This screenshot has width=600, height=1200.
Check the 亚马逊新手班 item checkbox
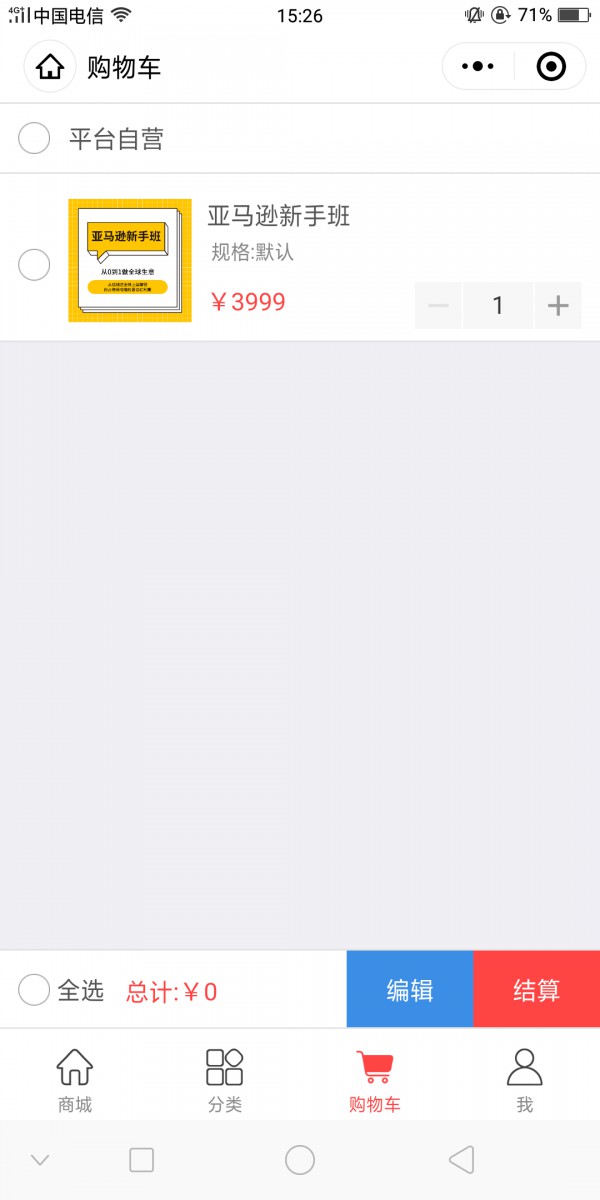click(x=34, y=265)
